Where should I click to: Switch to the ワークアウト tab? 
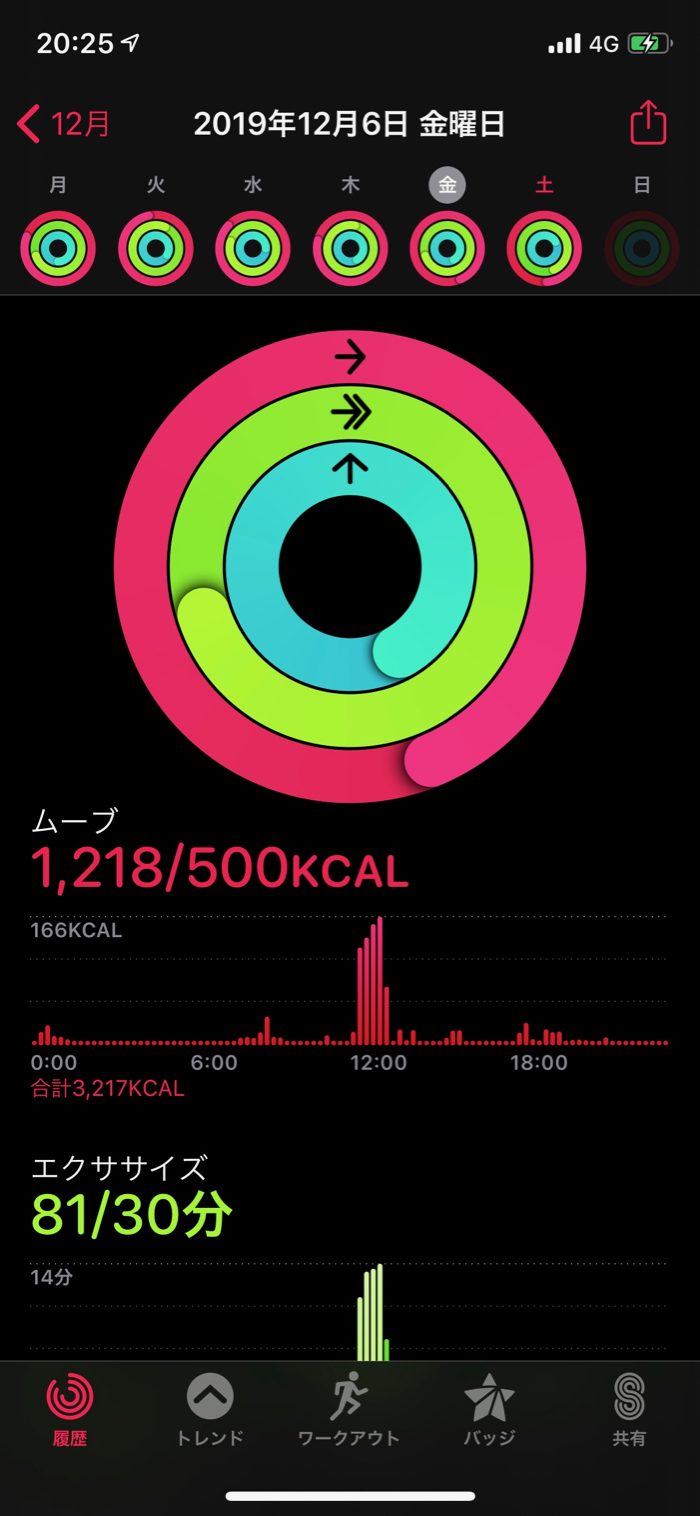point(349,1410)
